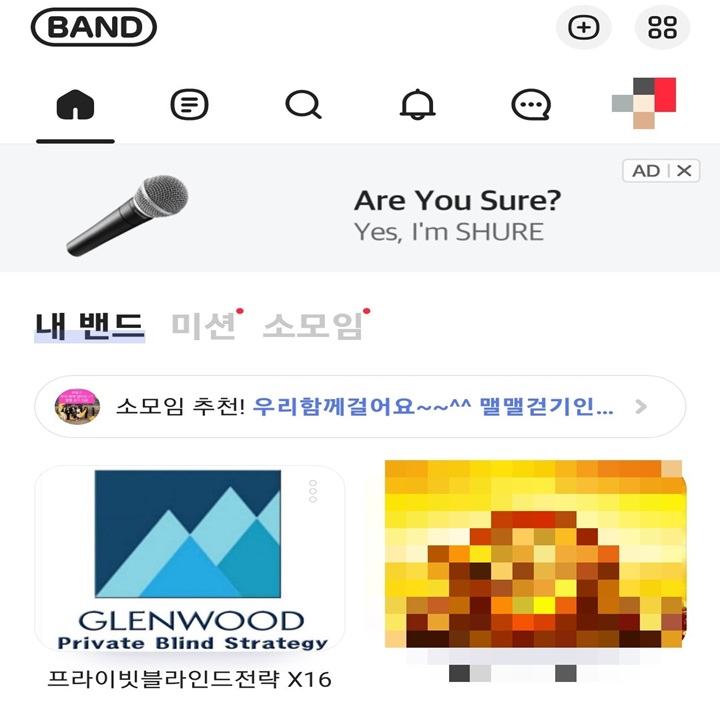Open my profile picture

(644, 104)
